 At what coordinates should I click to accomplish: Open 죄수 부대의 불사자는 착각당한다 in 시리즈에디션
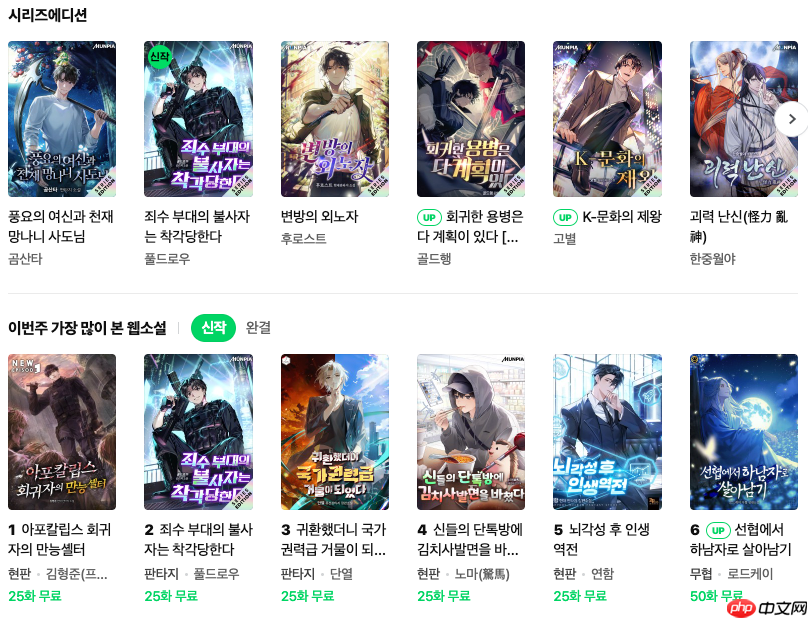coord(198,119)
